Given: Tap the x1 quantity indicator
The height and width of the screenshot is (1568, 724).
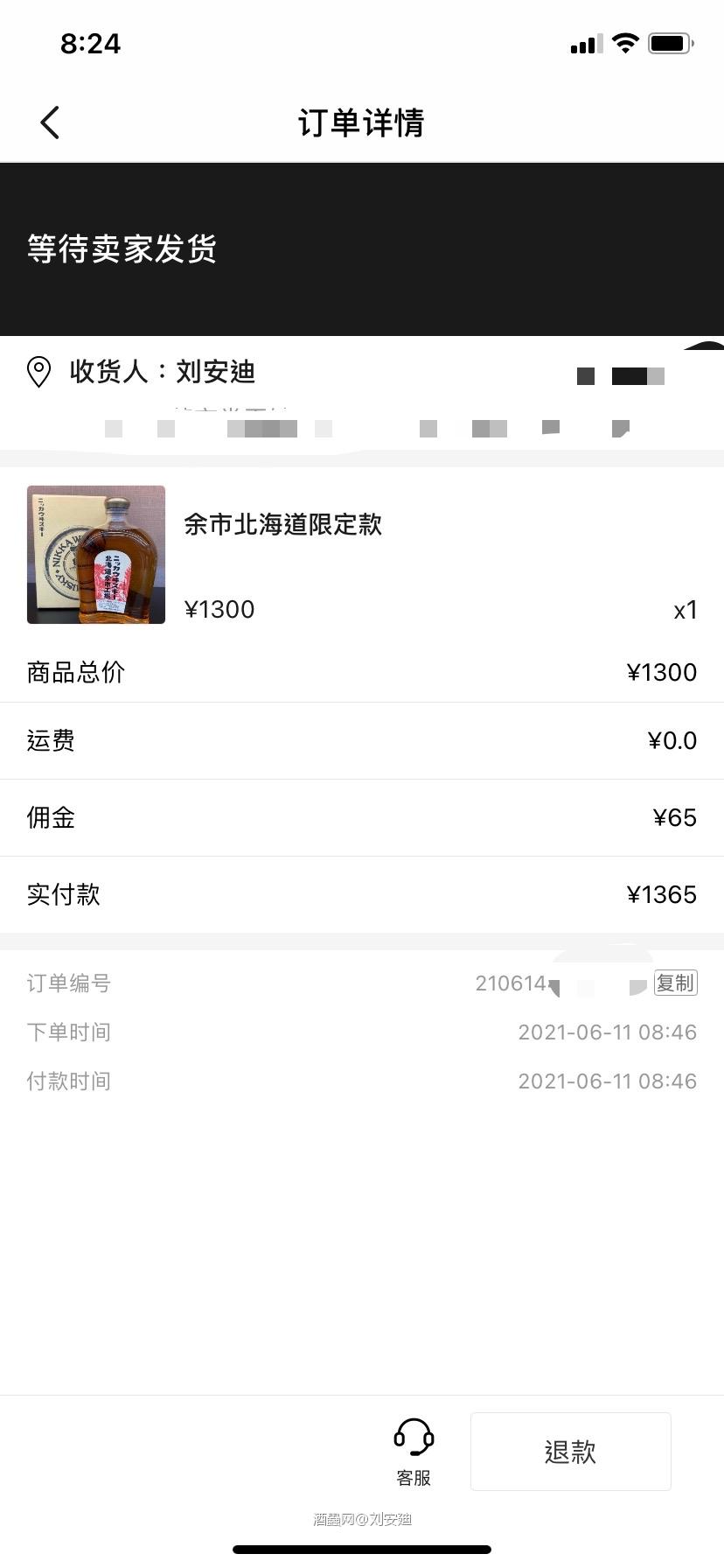Looking at the screenshot, I should [686, 609].
